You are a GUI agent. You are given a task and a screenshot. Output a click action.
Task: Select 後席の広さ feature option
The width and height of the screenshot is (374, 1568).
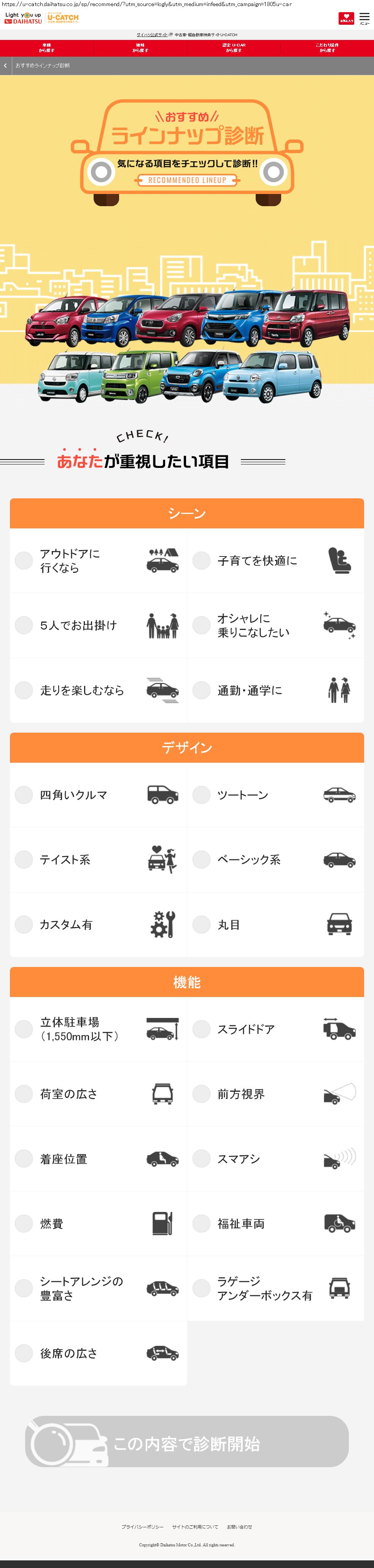pyautogui.click(x=24, y=1353)
